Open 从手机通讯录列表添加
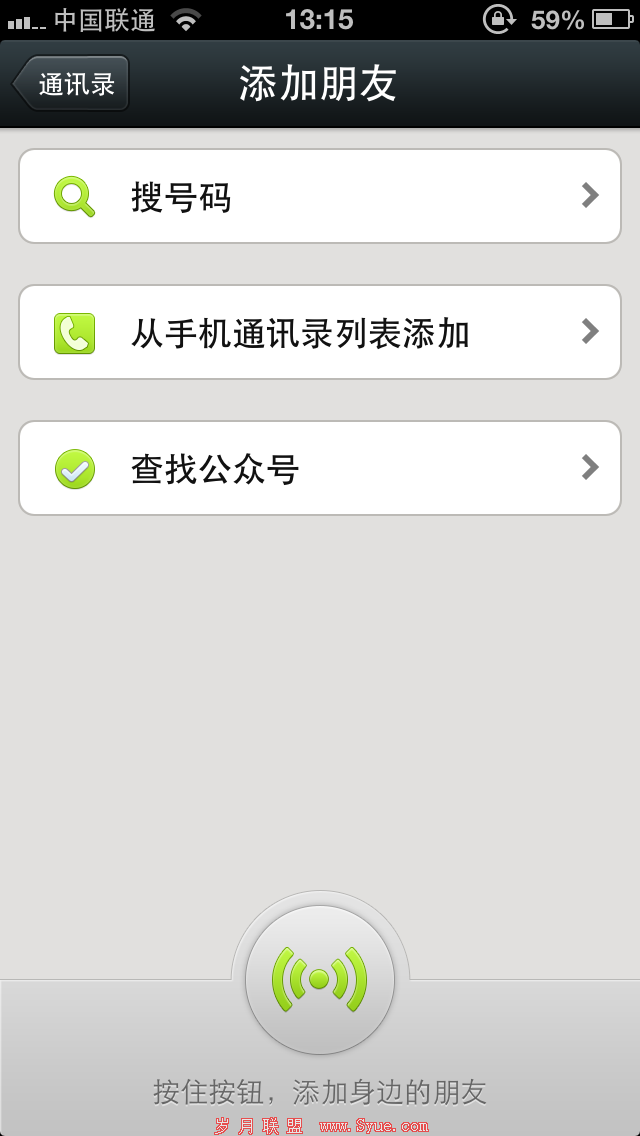Screen dimensions: 640x1136 point(320,332)
